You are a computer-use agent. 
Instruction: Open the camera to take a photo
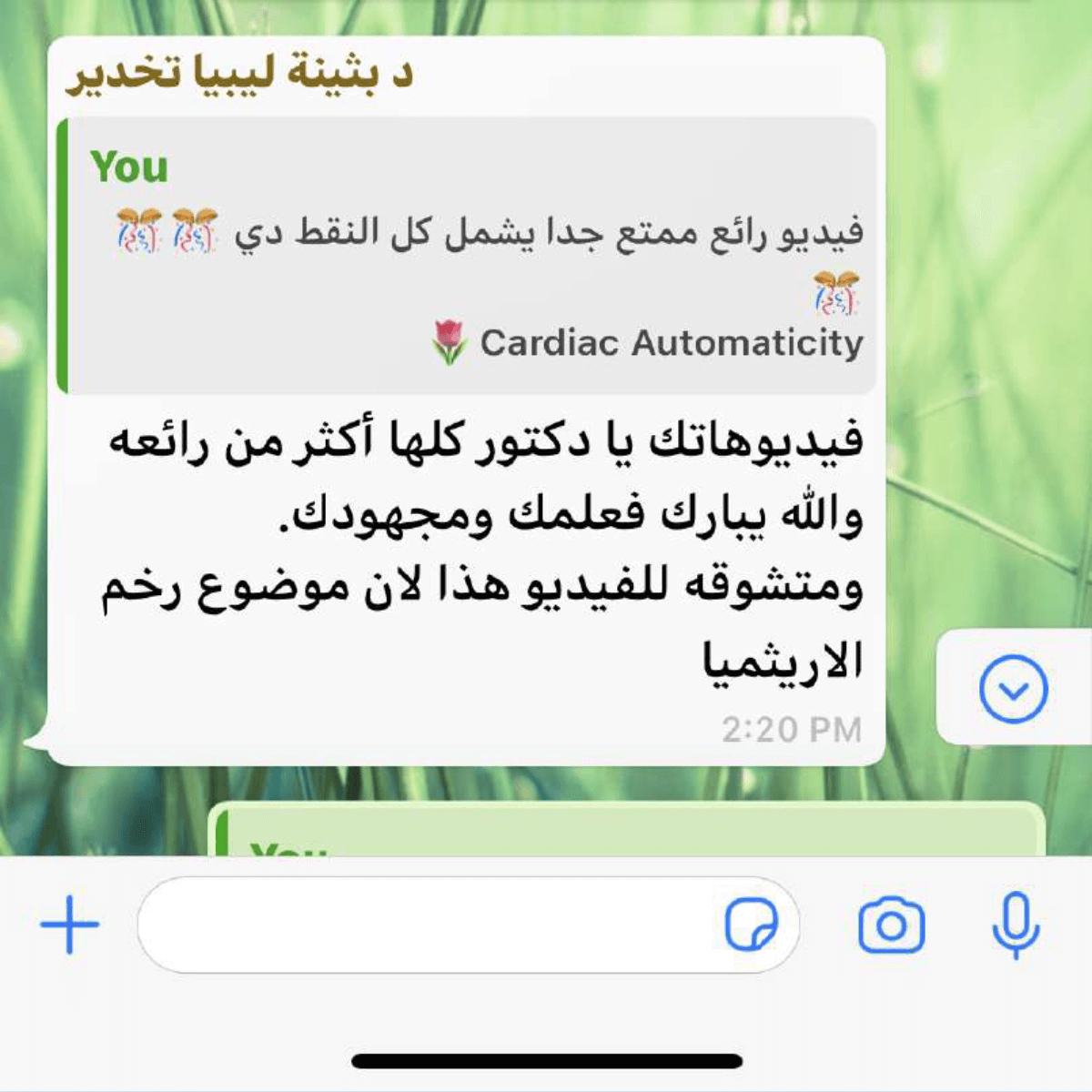coord(891,925)
